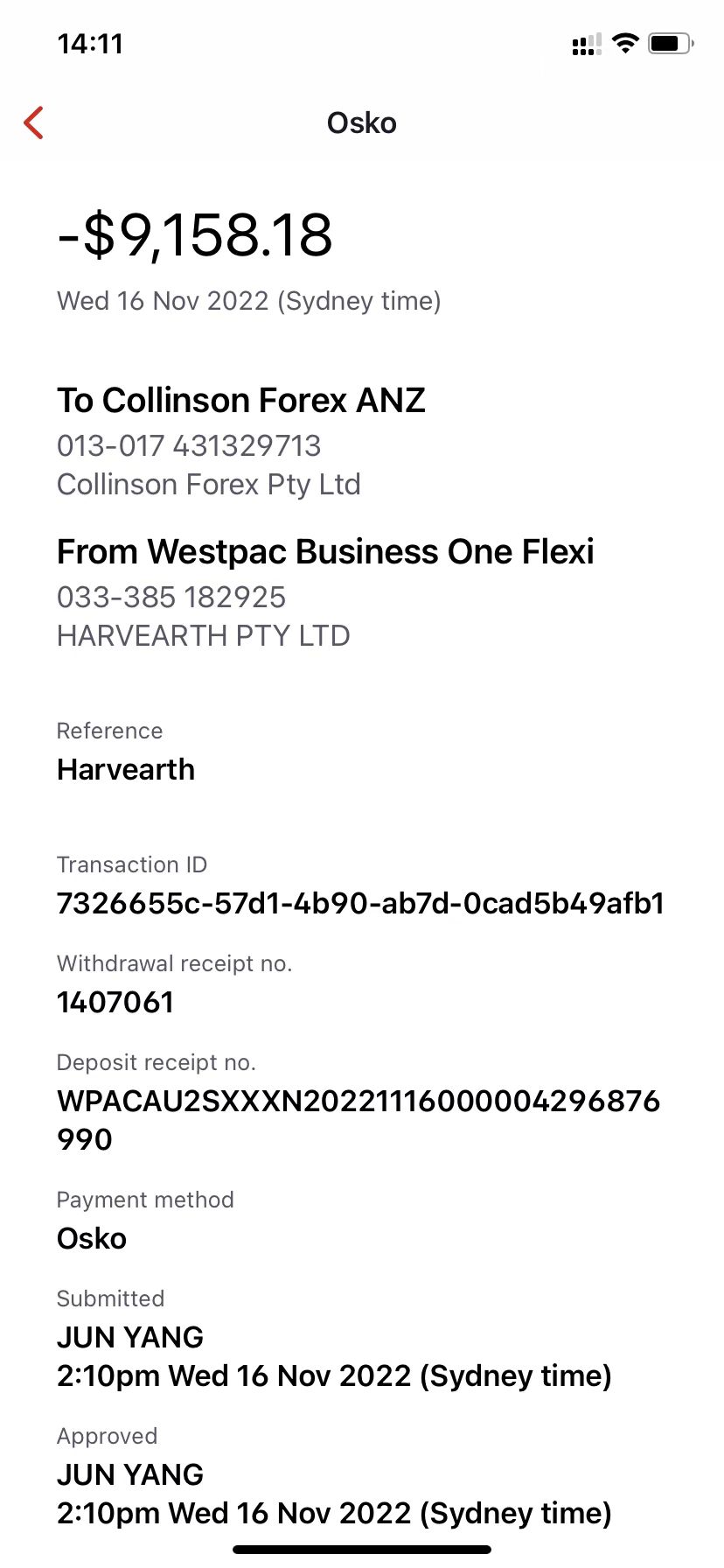
Task: Go back using the red back arrow
Action: [34, 123]
